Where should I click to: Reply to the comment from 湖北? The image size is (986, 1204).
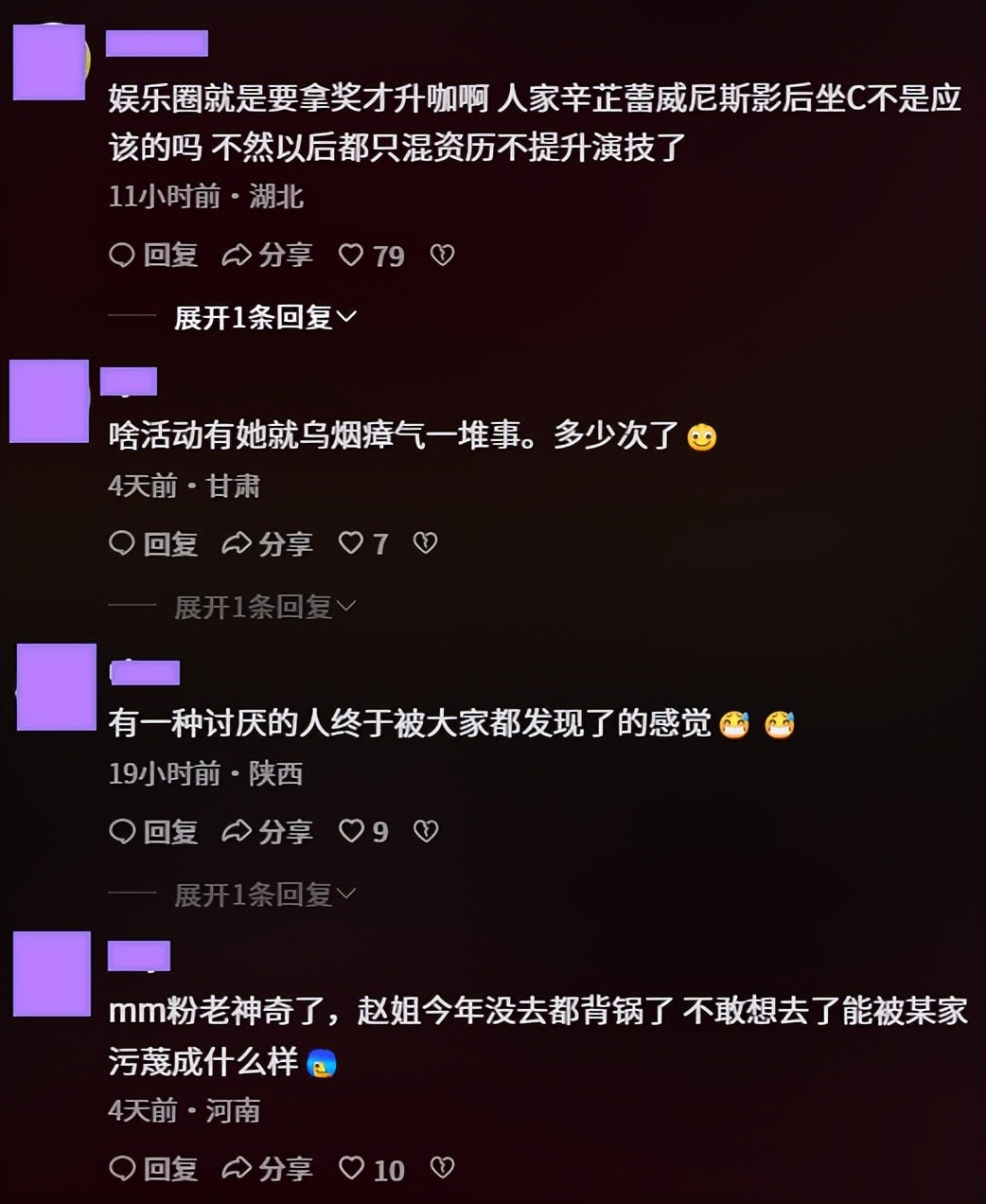click(153, 255)
